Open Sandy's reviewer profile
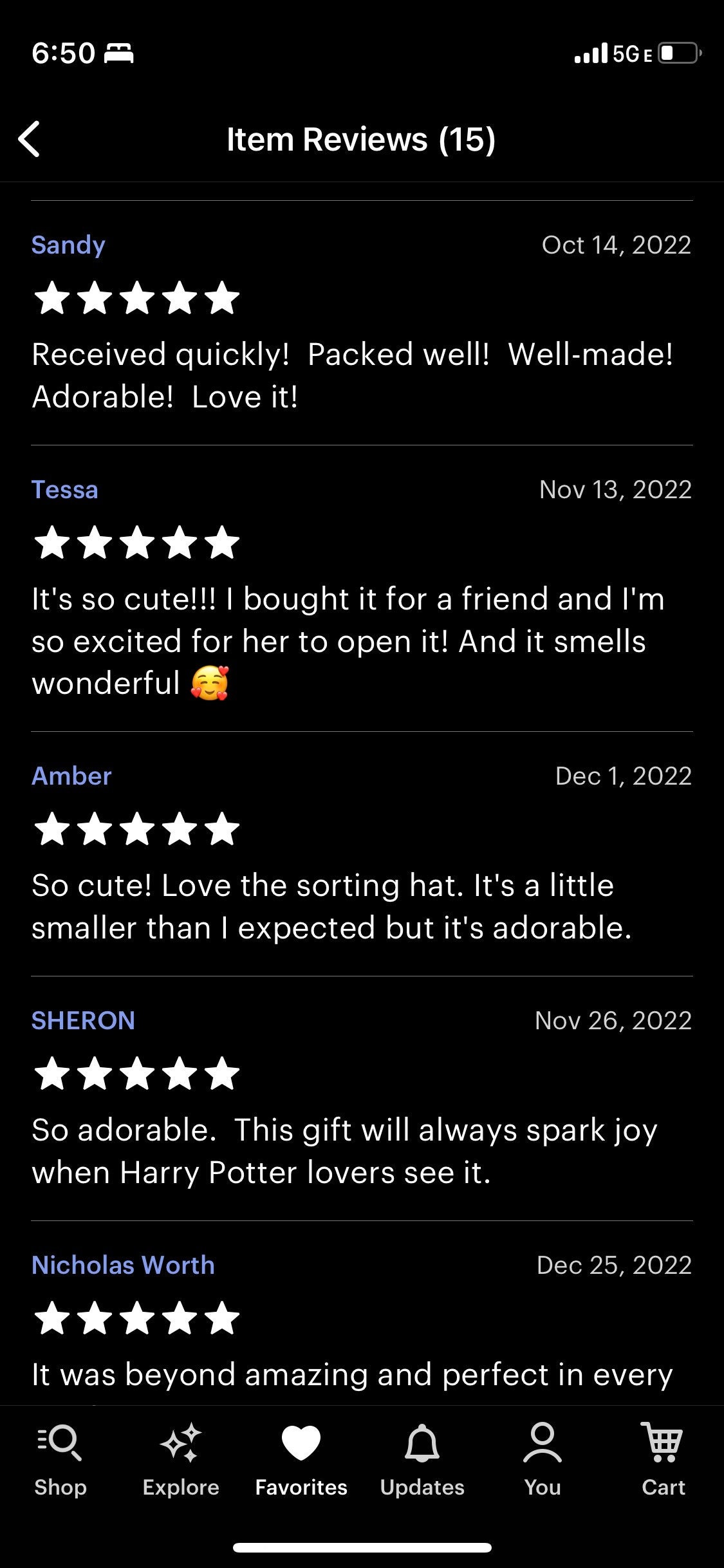The height and width of the screenshot is (1568, 724). click(x=68, y=245)
